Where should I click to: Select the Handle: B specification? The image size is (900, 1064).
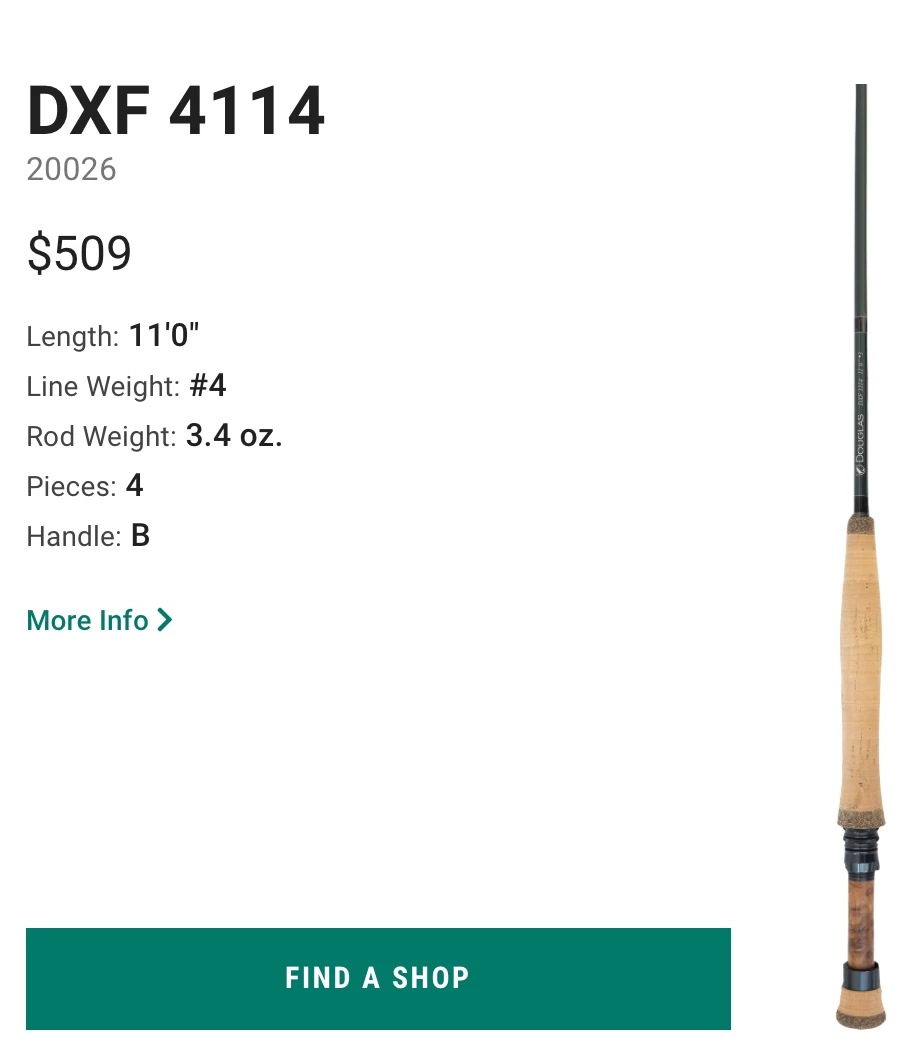pos(88,536)
